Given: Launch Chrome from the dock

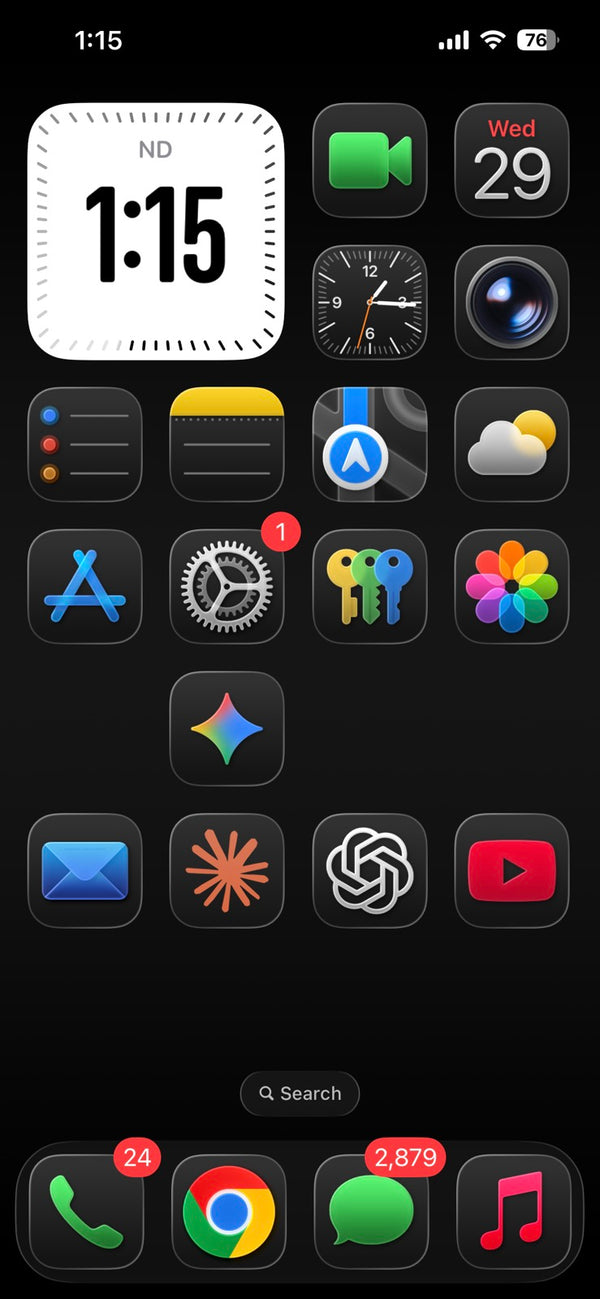Looking at the screenshot, I should (x=229, y=1211).
